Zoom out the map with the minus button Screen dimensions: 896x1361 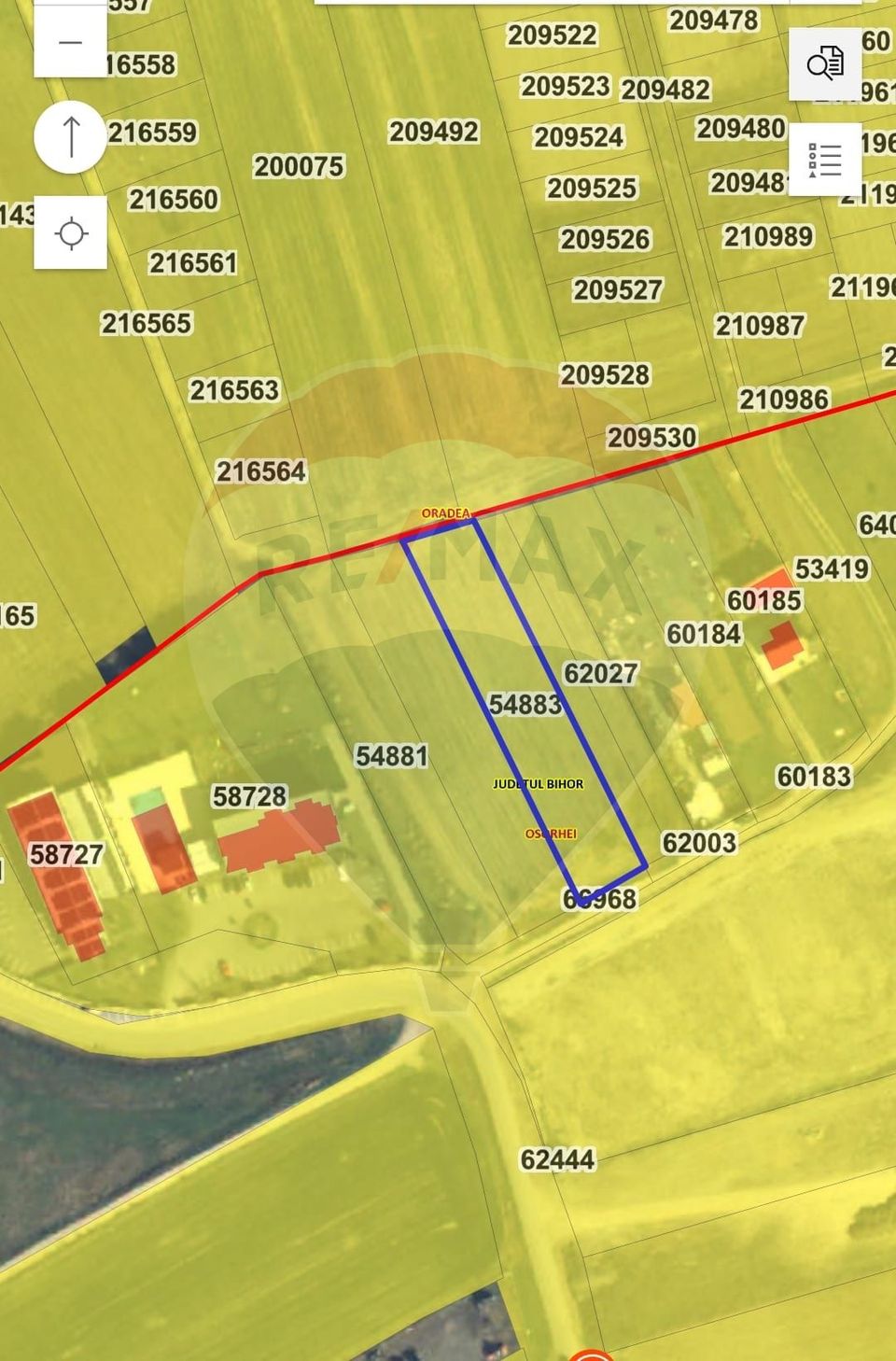click(x=70, y=43)
